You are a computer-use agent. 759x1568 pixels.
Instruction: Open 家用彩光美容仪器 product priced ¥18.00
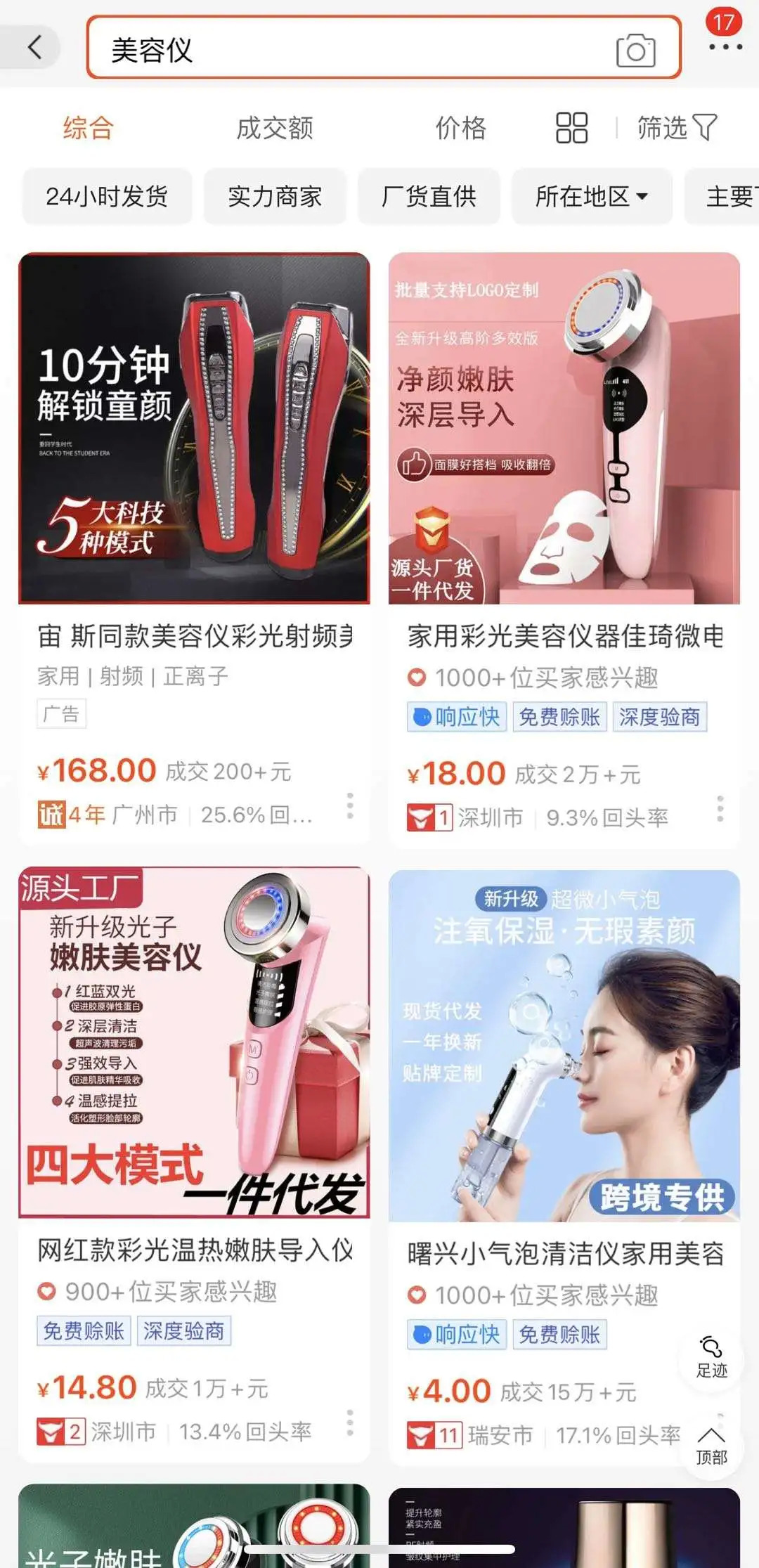564,429
